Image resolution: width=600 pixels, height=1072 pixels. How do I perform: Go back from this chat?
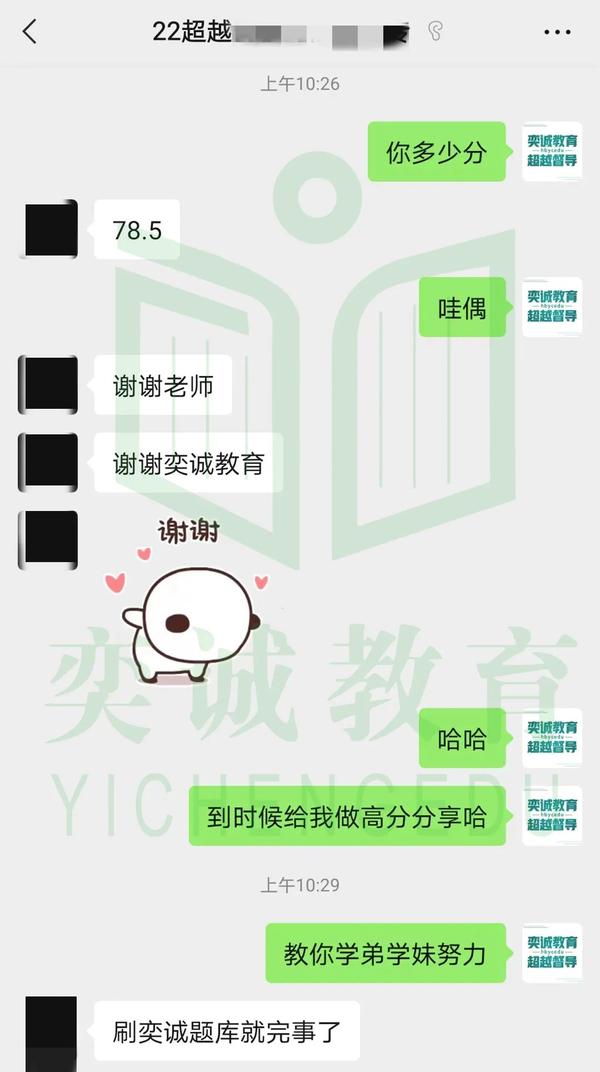coord(29,32)
